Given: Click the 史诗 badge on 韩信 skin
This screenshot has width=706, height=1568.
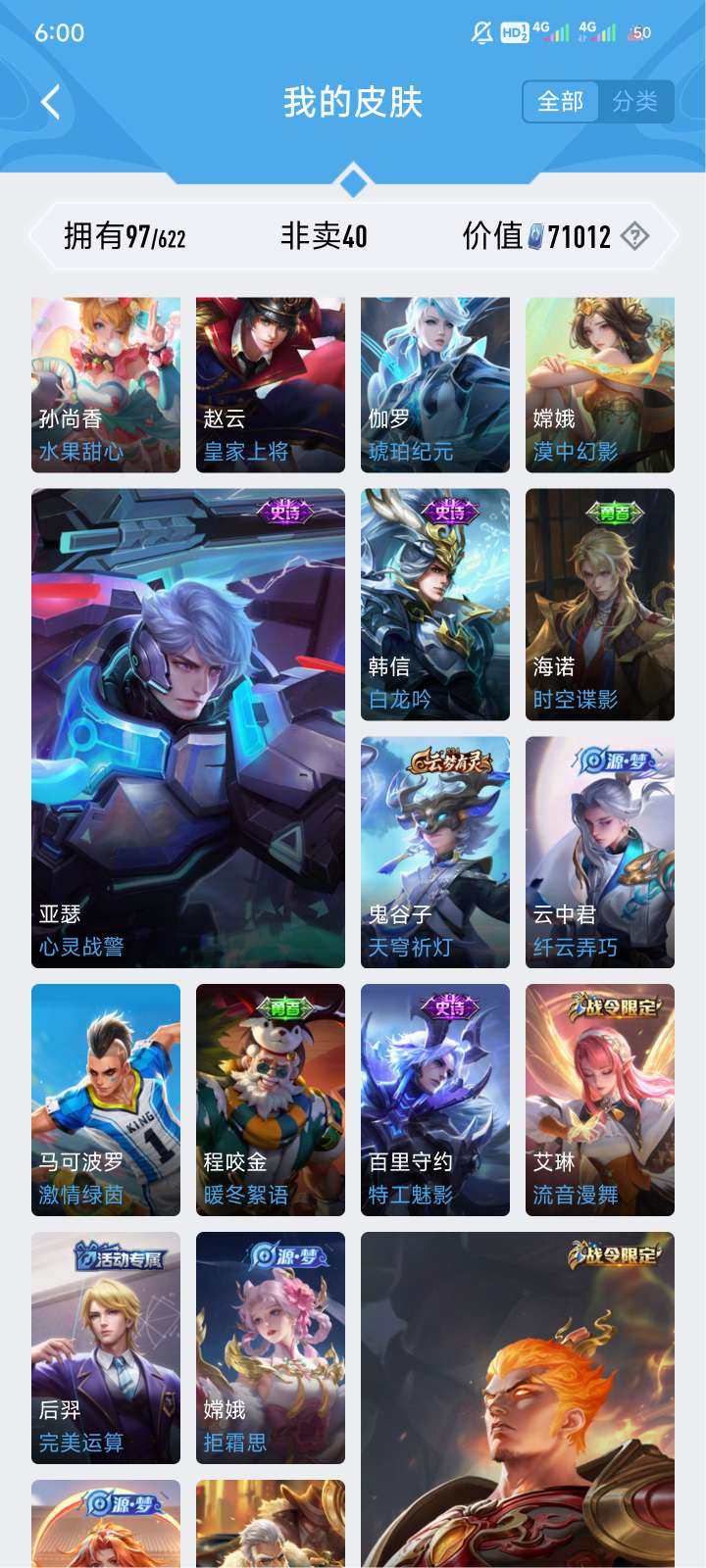Looking at the screenshot, I should 451,509.
